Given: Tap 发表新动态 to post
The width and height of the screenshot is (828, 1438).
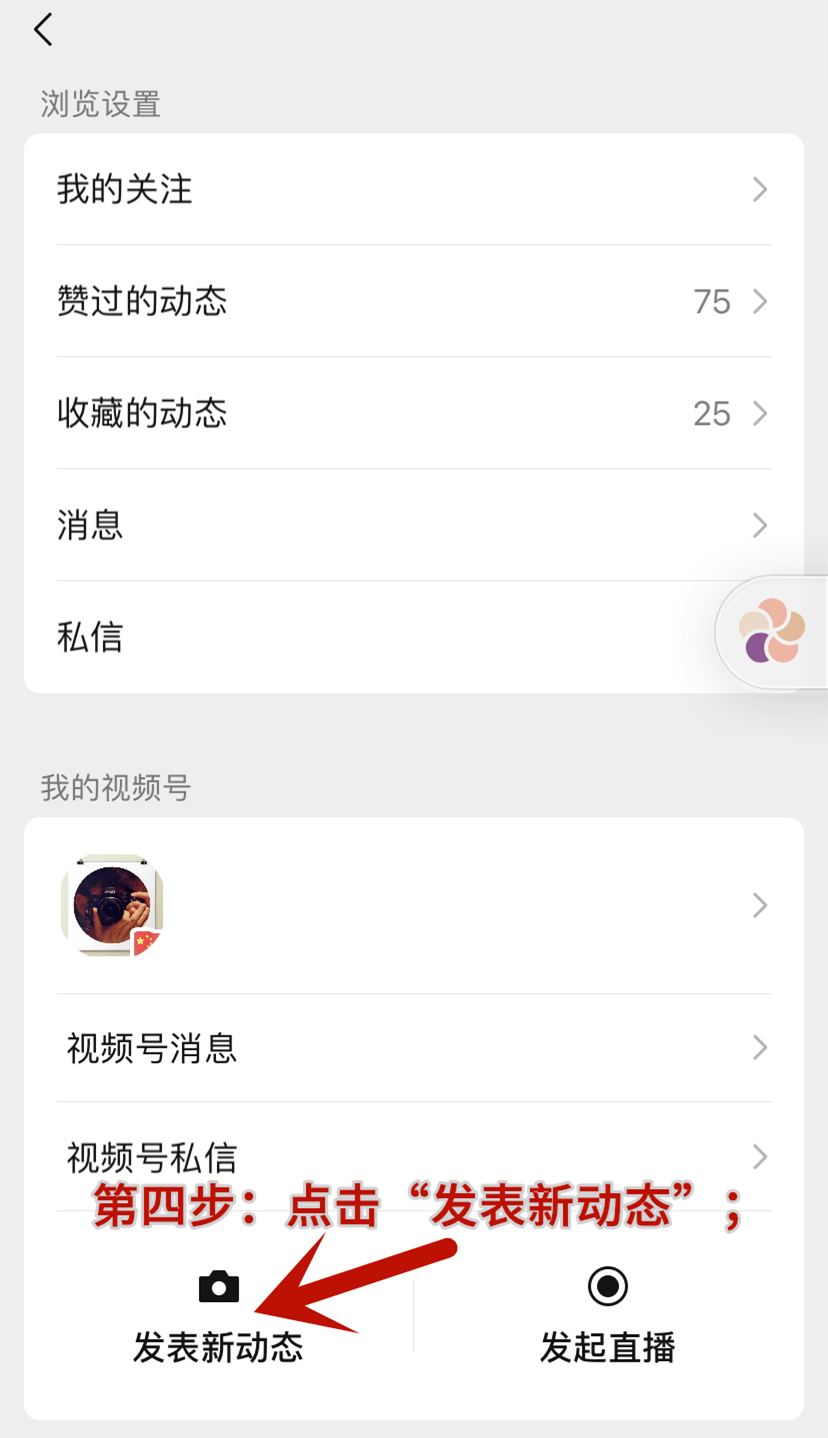Looking at the screenshot, I should [218, 1317].
